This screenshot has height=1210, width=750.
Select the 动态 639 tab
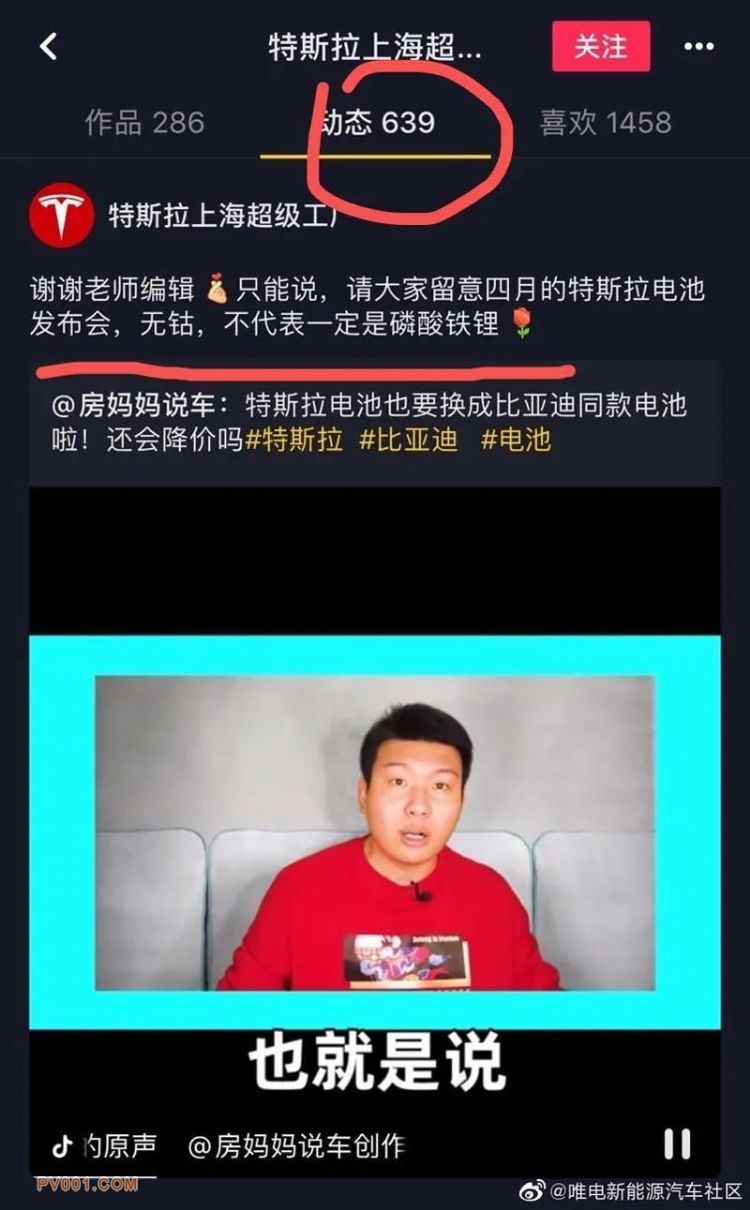coord(376,123)
